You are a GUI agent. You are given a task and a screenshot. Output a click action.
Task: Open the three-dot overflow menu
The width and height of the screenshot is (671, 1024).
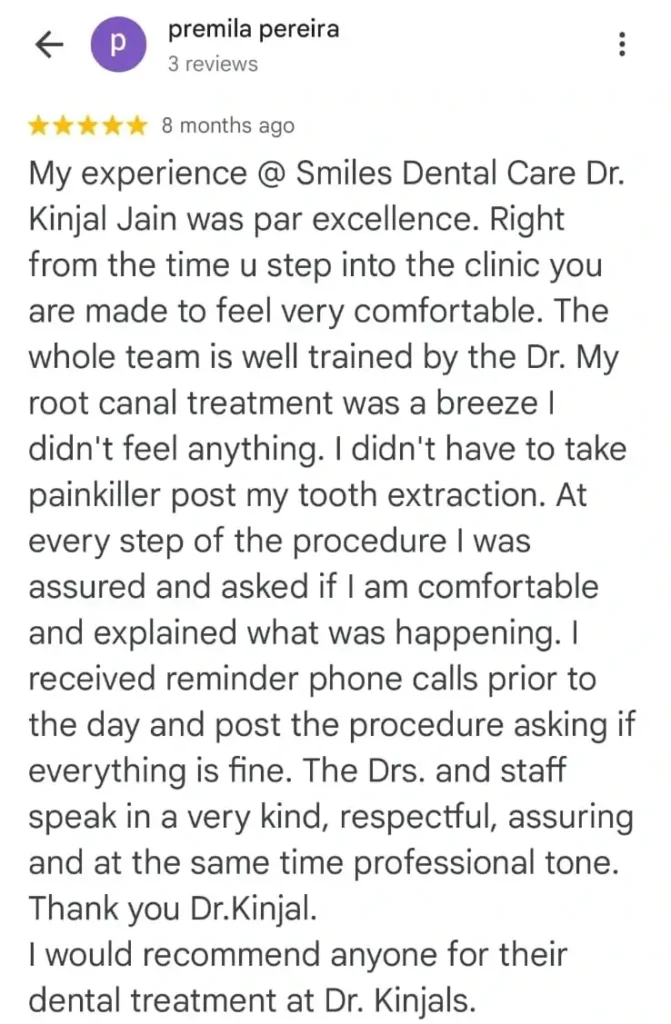coord(622,45)
